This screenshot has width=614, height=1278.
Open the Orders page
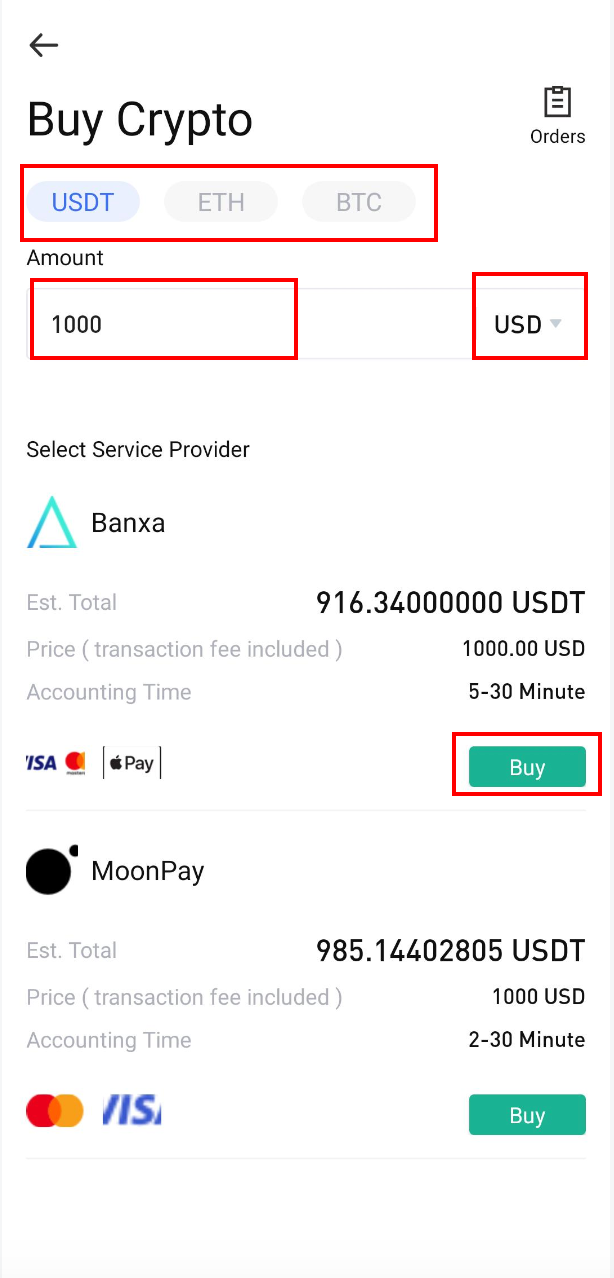[x=557, y=115]
